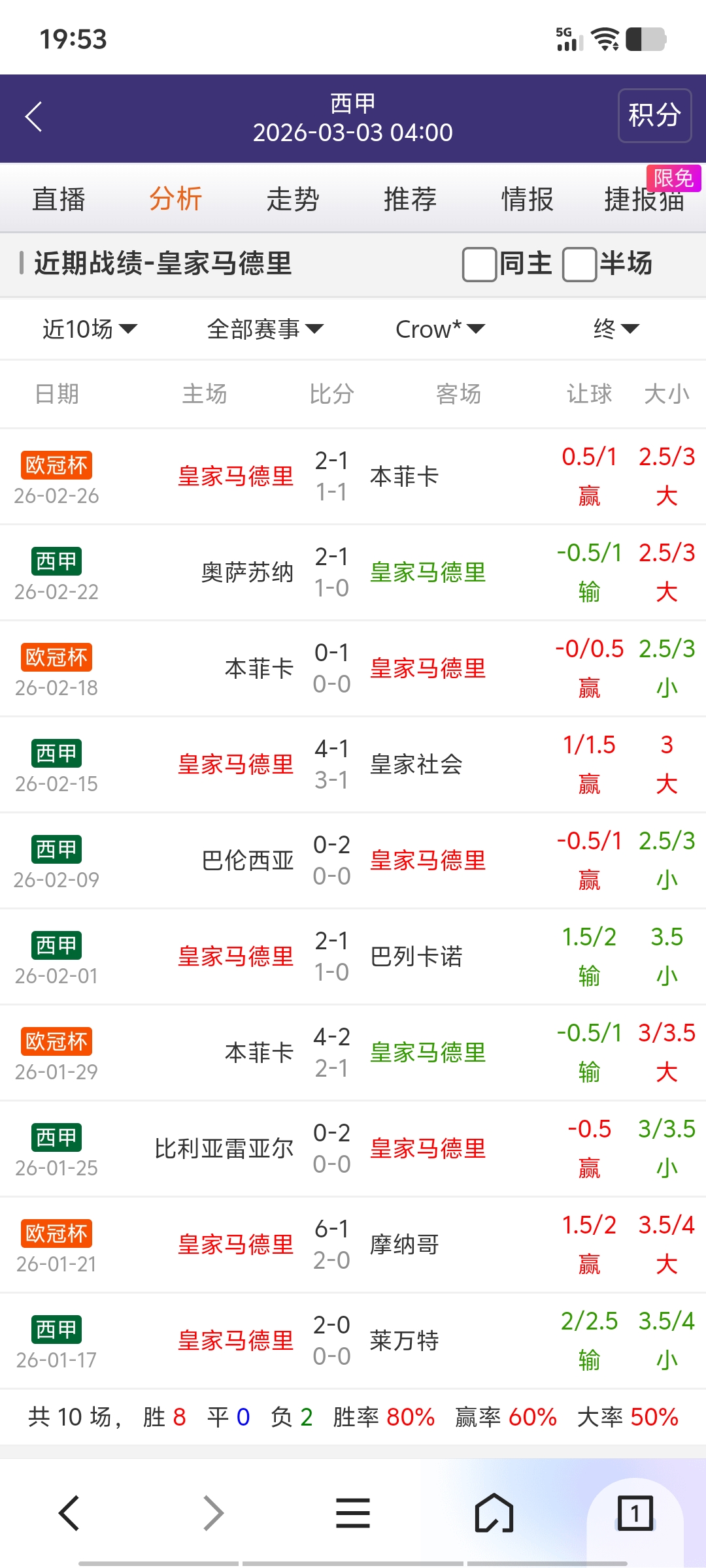Open the 积分 standings button
This screenshot has height=1568, width=706.
pos(654,116)
